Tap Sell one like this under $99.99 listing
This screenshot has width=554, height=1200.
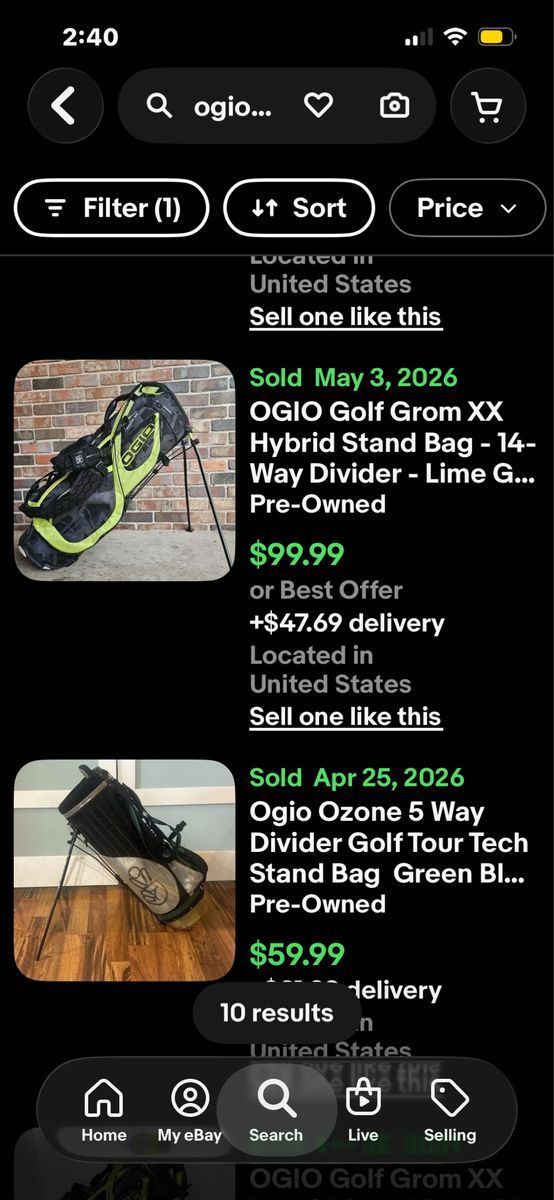click(x=345, y=716)
